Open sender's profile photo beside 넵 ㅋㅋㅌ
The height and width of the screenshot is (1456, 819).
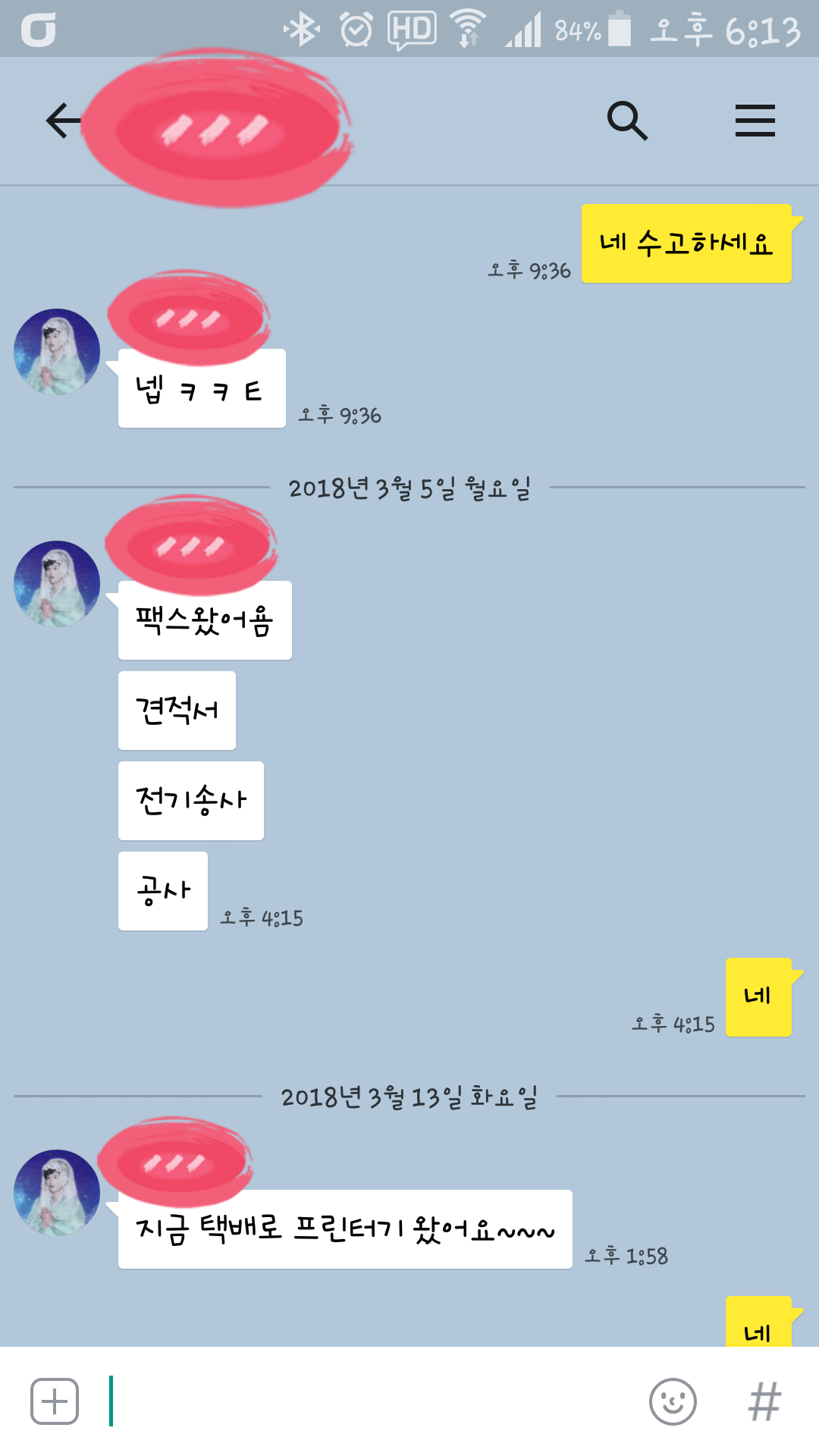point(57,352)
